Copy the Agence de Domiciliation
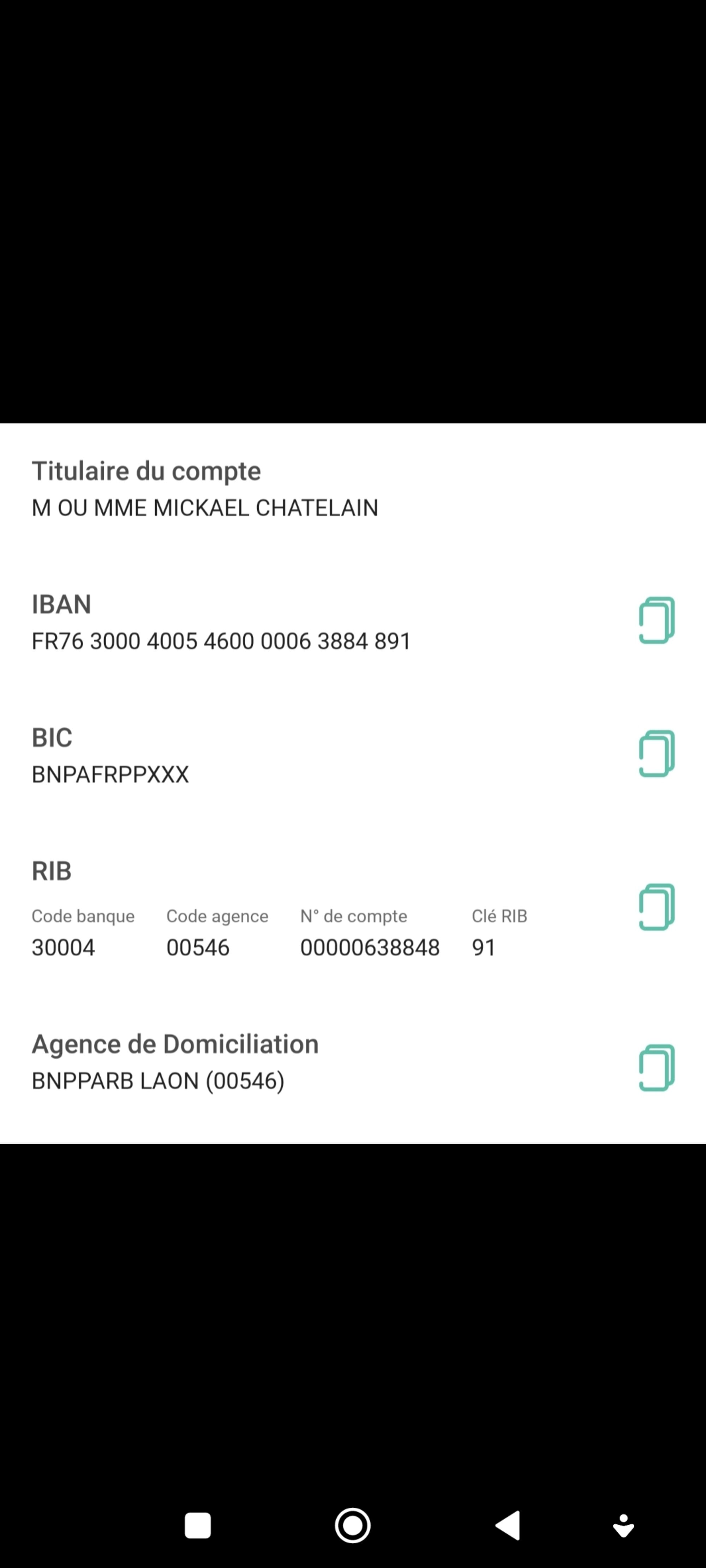This screenshot has height=1568, width=706. pyautogui.click(x=656, y=1068)
